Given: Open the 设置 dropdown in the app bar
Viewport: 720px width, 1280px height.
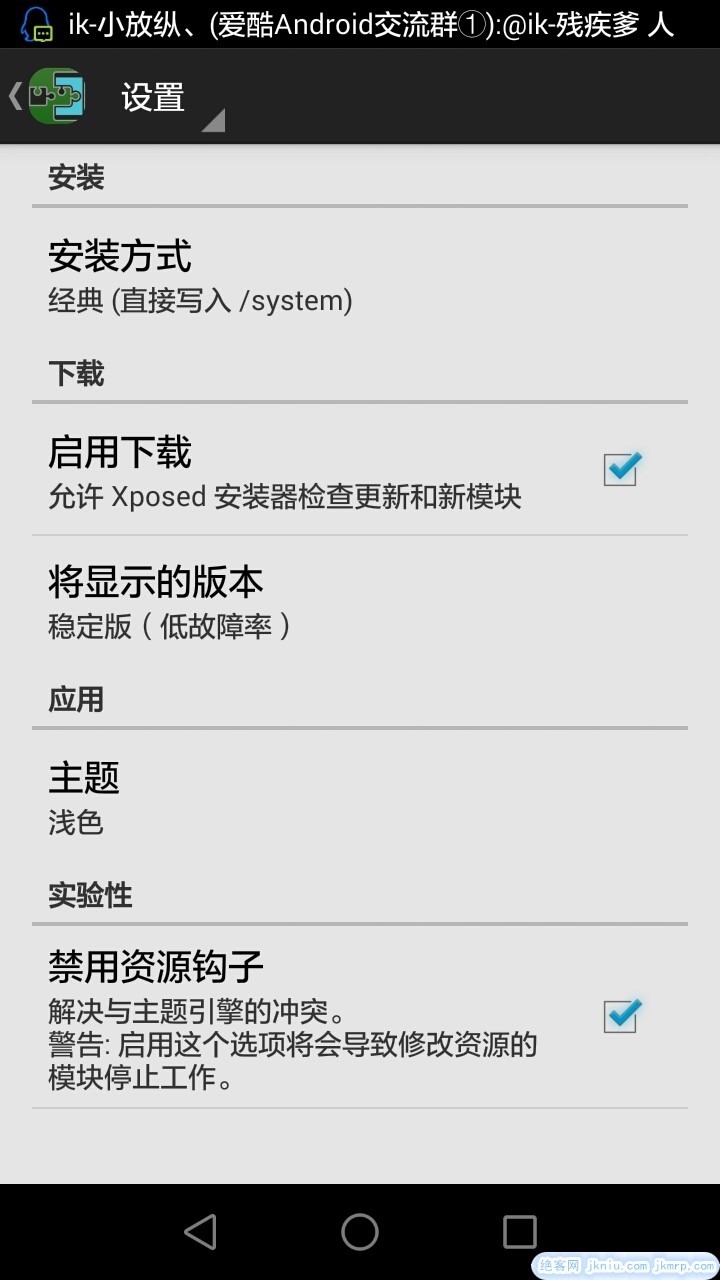Looking at the screenshot, I should pyautogui.click(x=170, y=99).
